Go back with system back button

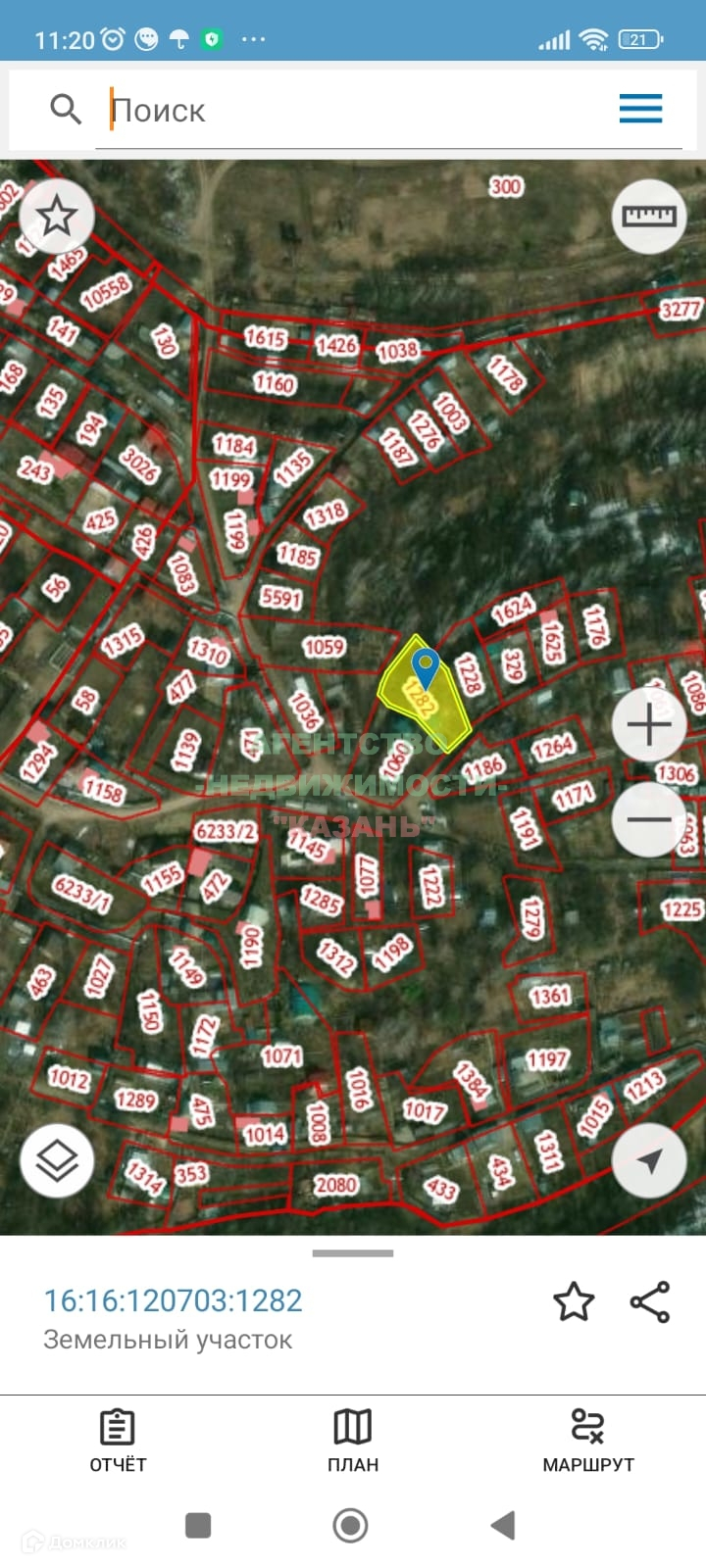click(x=503, y=1525)
